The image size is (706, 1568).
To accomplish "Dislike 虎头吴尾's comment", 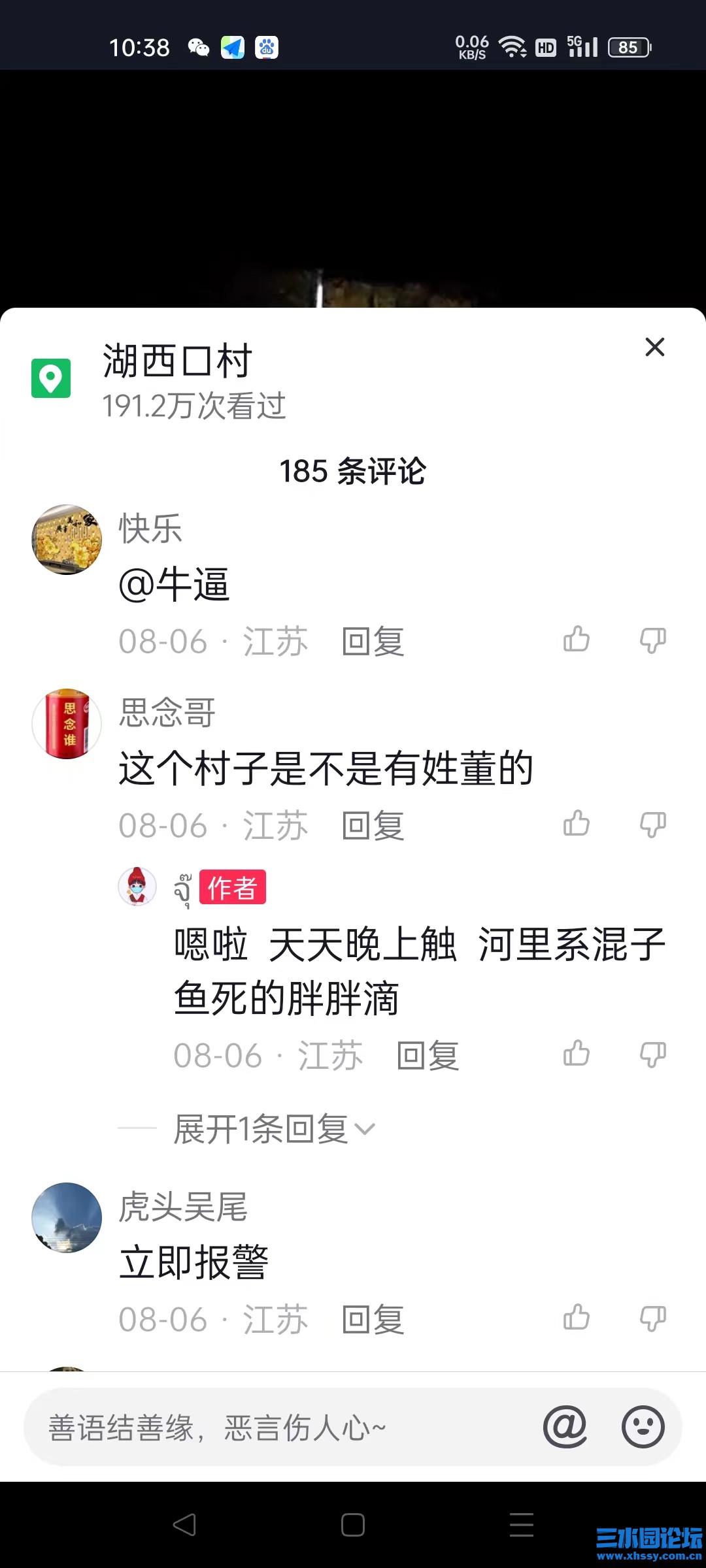I will click(x=652, y=1318).
